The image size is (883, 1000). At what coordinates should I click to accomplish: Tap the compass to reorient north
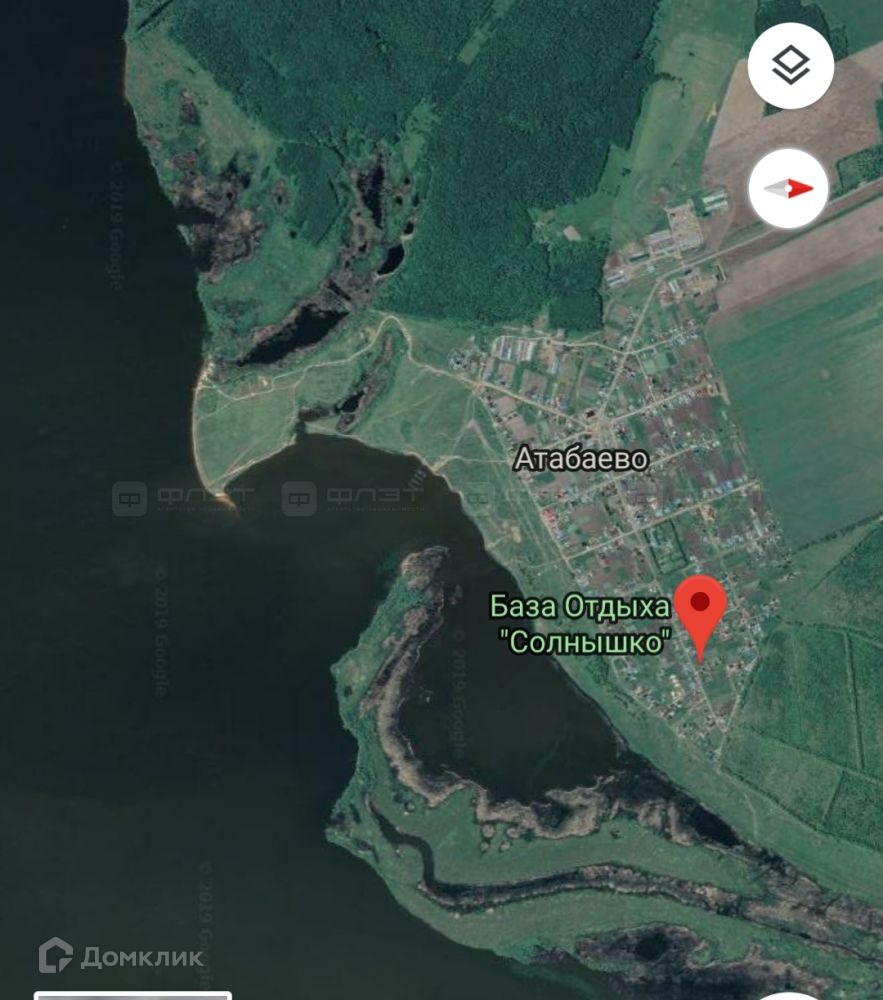[x=789, y=189]
